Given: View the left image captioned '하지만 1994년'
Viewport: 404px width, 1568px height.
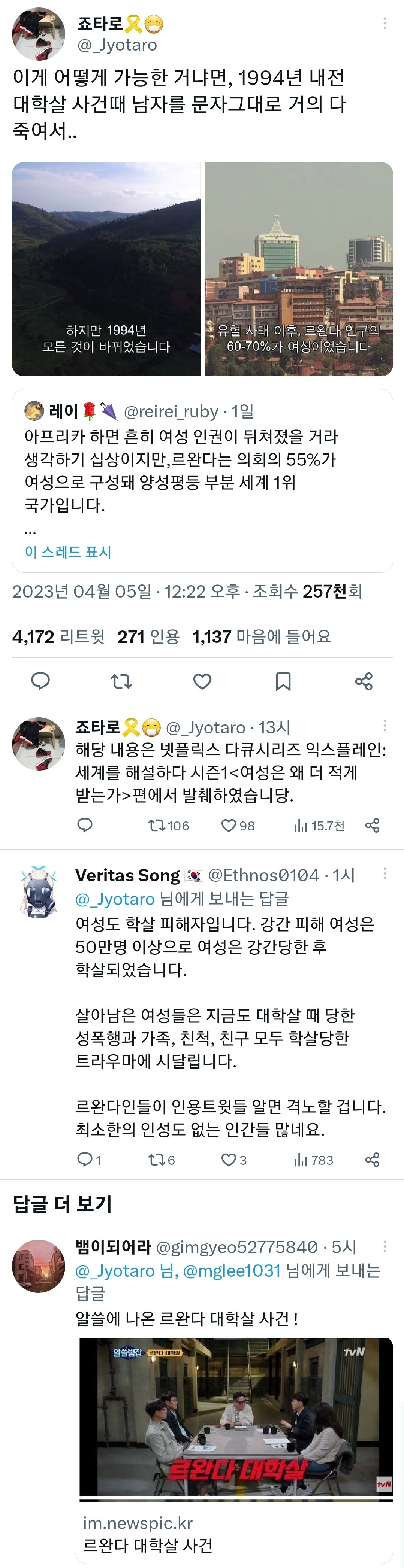Looking at the screenshot, I should 106,268.
